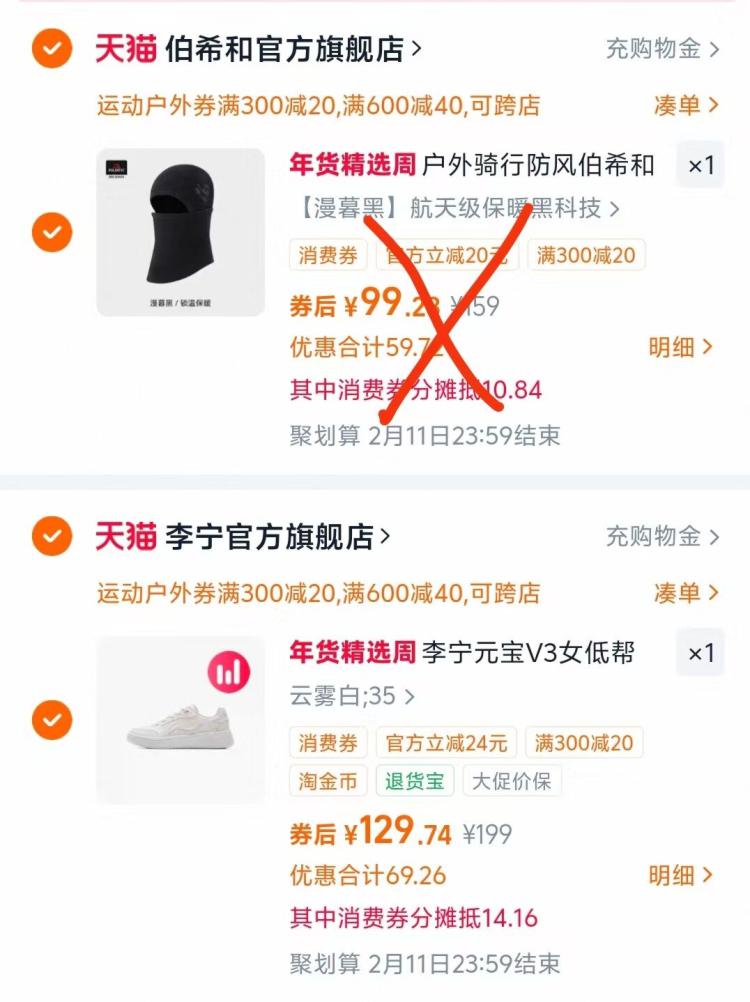The image size is (750, 1002).
Task: Open the 李宁元宝V3女低帮 product title
Action: click(x=529, y=653)
